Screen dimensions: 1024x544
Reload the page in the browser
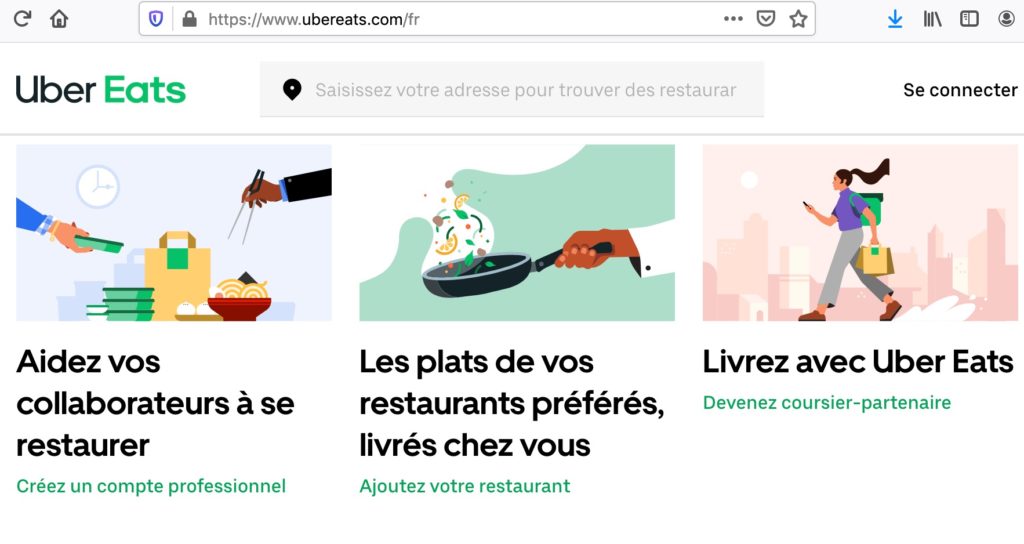[21, 19]
